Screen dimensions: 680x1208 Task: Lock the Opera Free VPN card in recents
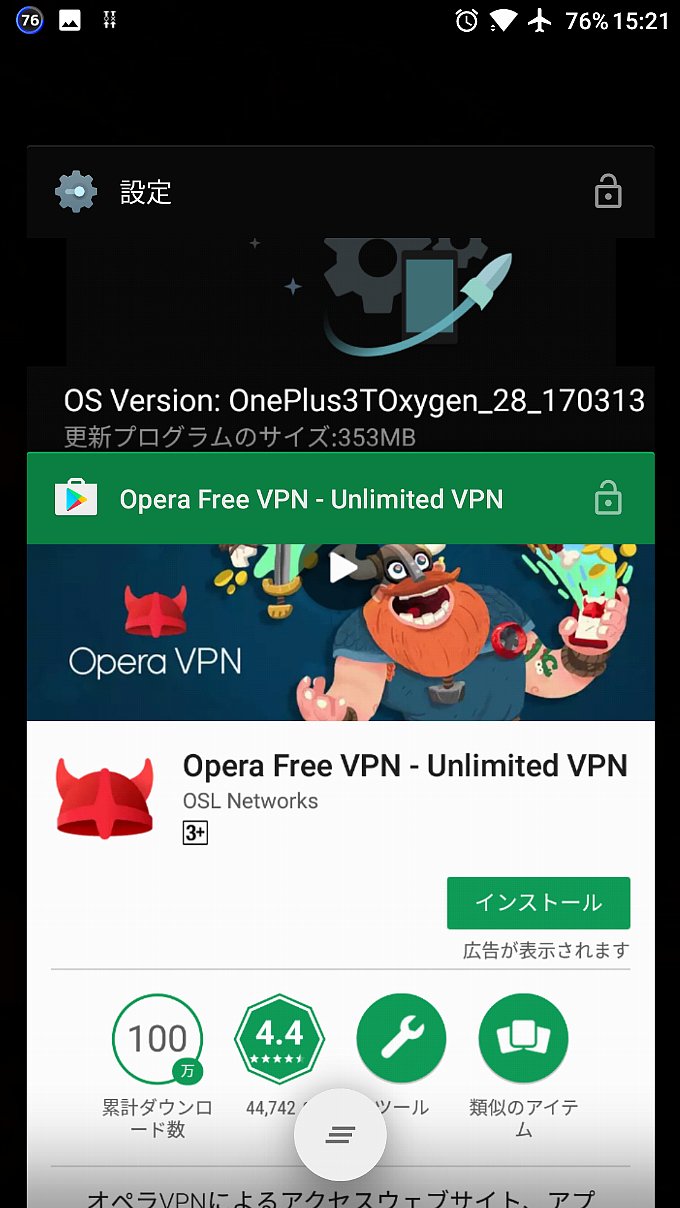pyautogui.click(x=608, y=498)
